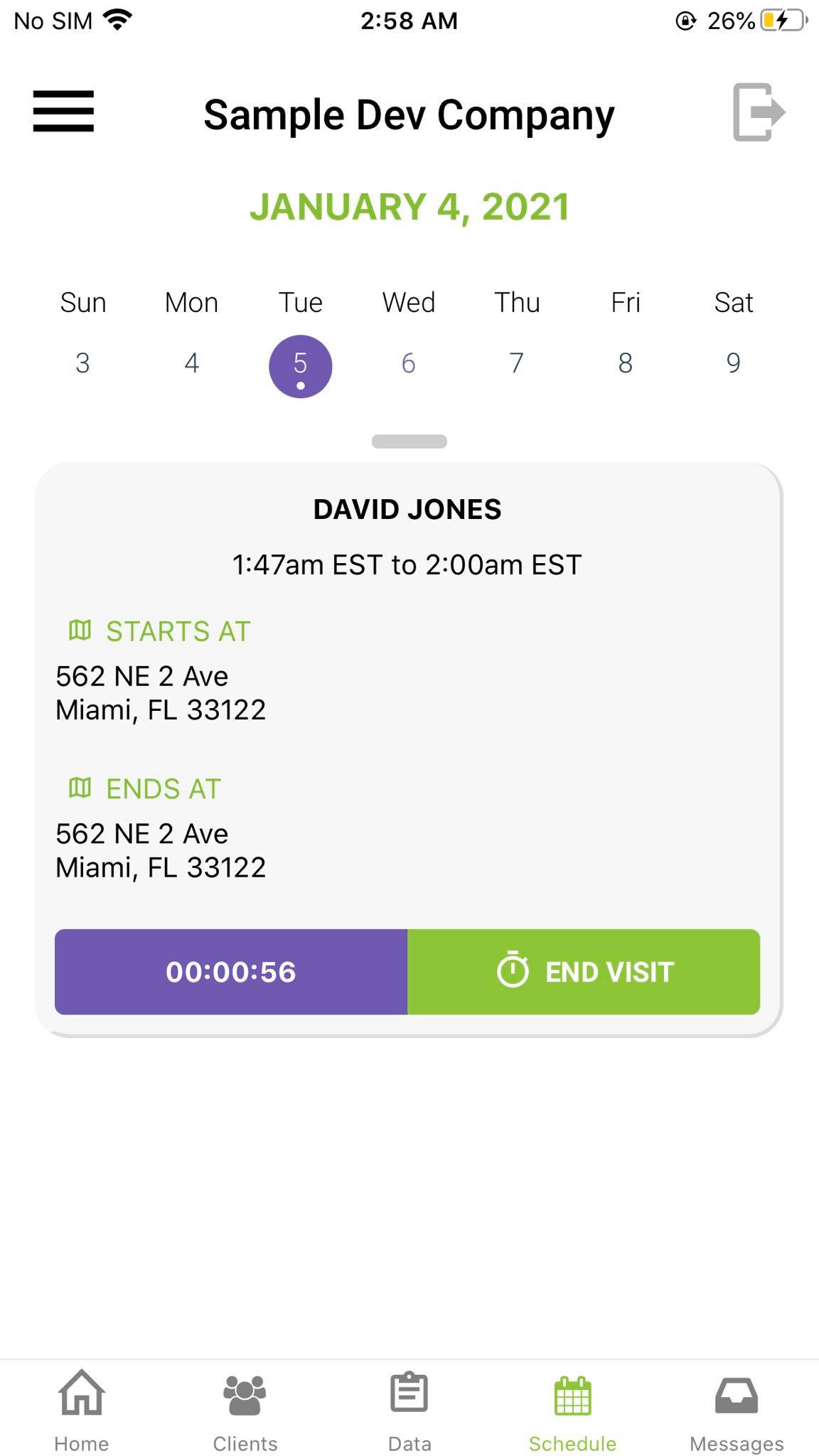Choose Wednesday the 6th in calendar
The width and height of the screenshot is (819, 1456).
[409, 363]
